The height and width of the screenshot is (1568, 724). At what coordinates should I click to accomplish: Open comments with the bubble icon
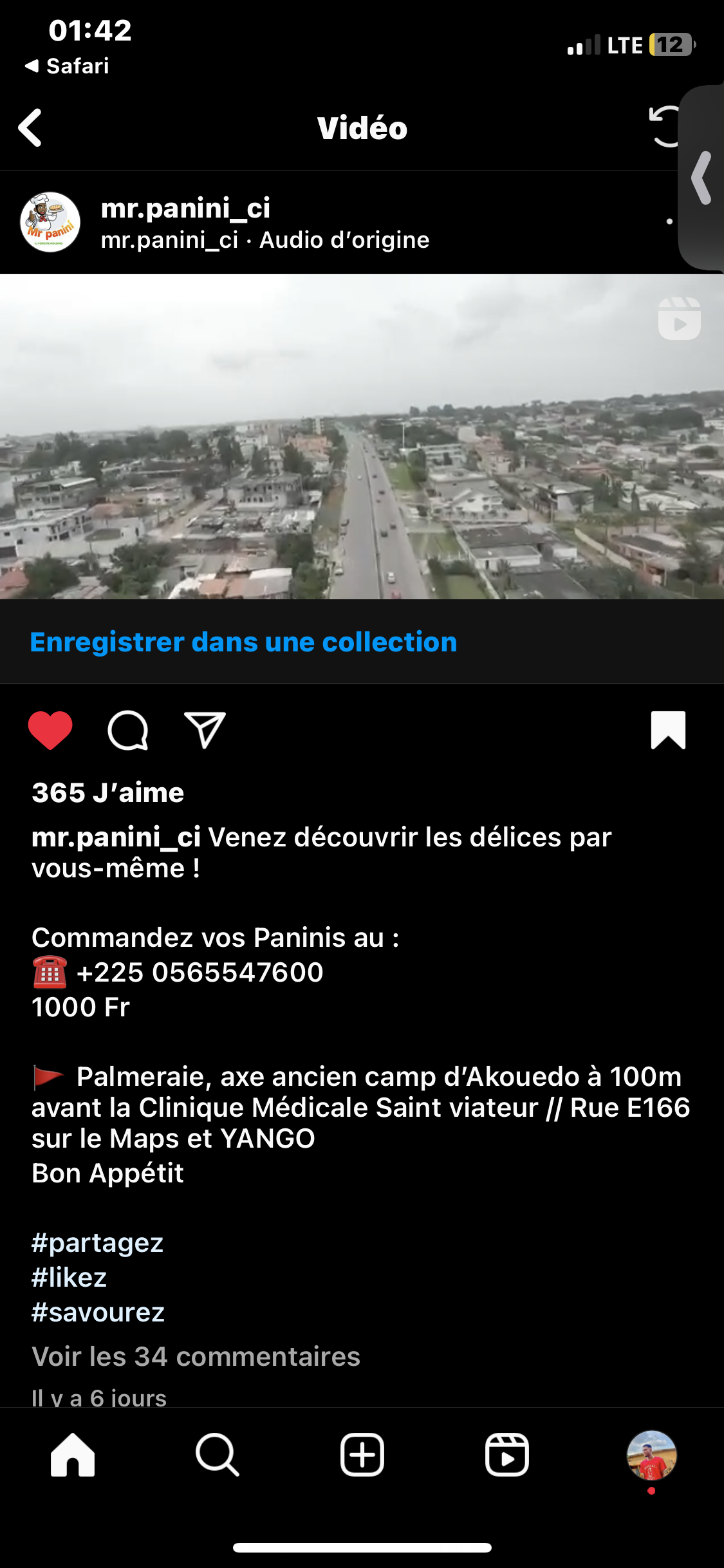click(127, 731)
